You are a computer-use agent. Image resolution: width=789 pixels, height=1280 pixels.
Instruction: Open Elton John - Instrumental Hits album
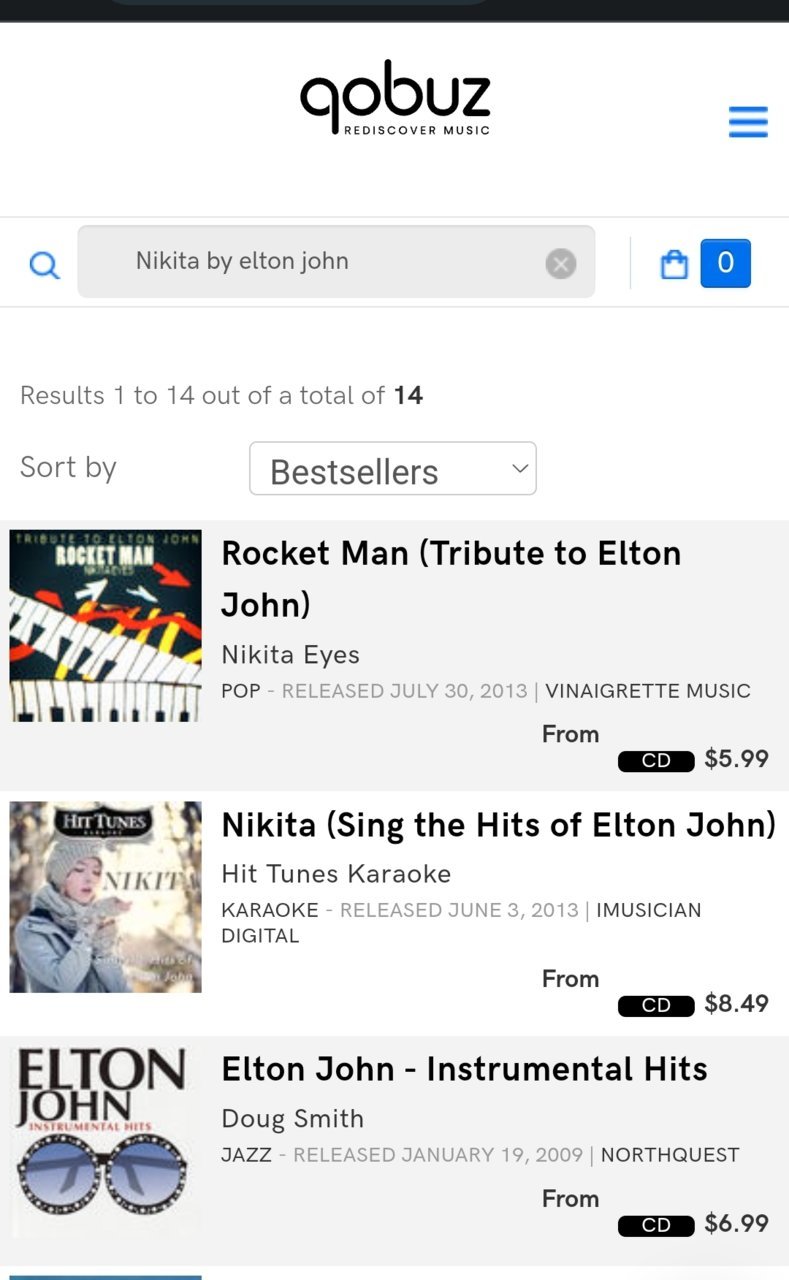coord(464,1069)
